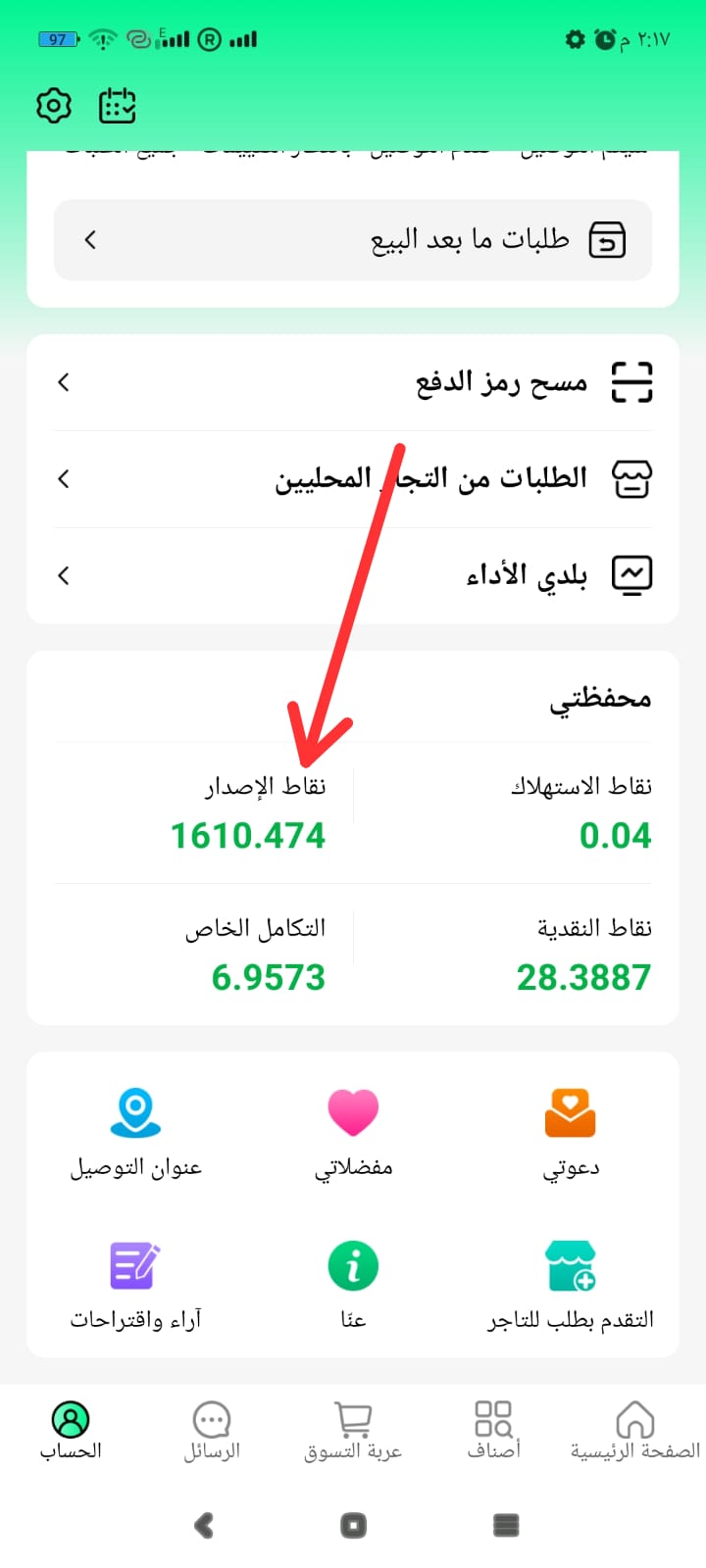Image resolution: width=706 pixels, height=1568 pixels.
Task: Open الطلبات من التجار المحليين
Action: [x=353, y=478]
